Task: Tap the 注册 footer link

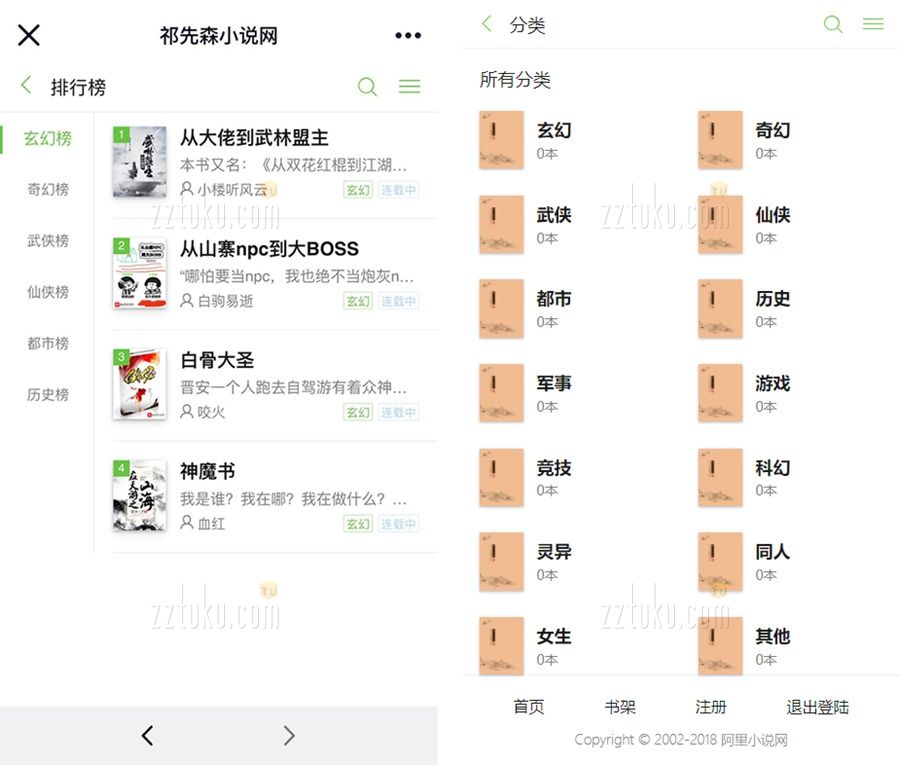Action: pyautogui.click(x=711, y=707)
